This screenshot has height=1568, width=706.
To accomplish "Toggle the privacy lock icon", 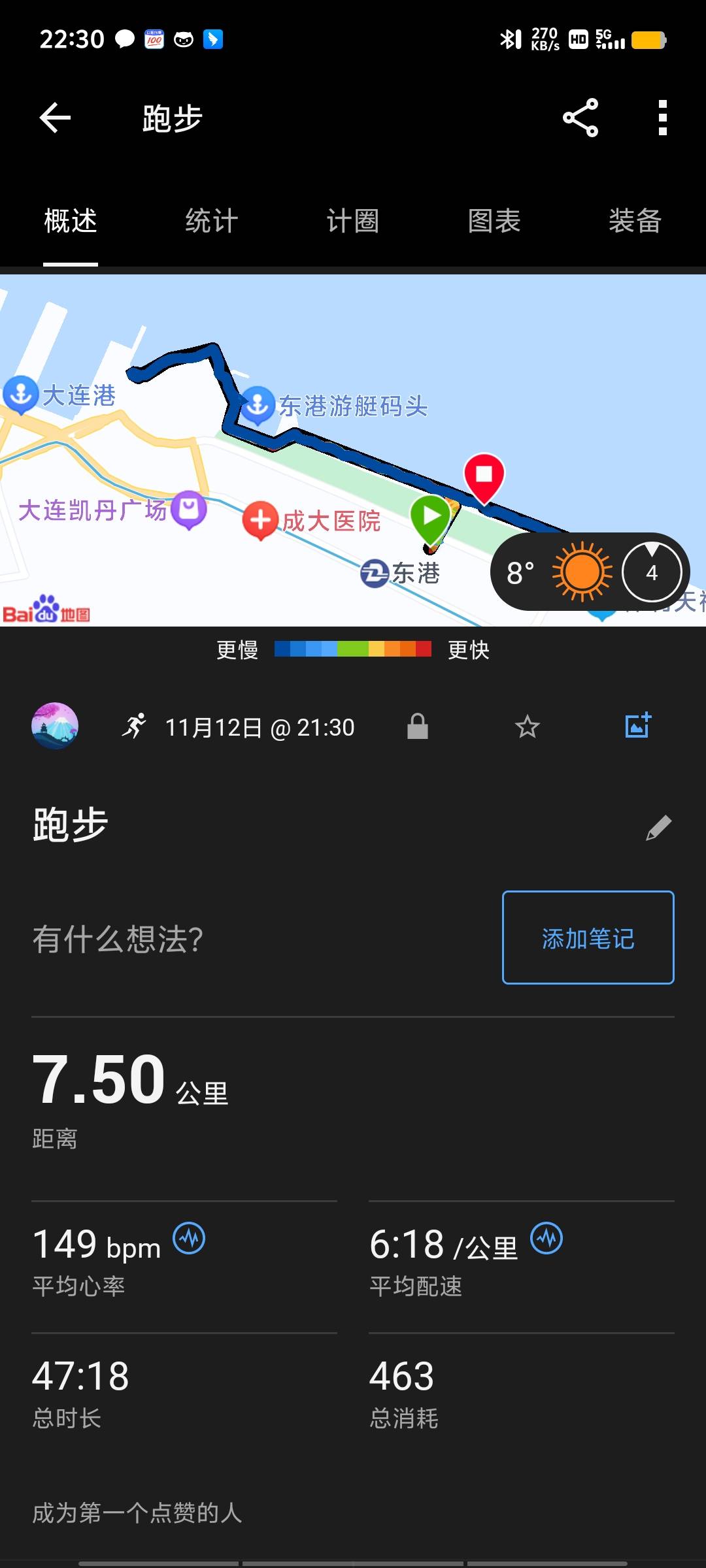I will pyautogui.click(x=418, y=726).
